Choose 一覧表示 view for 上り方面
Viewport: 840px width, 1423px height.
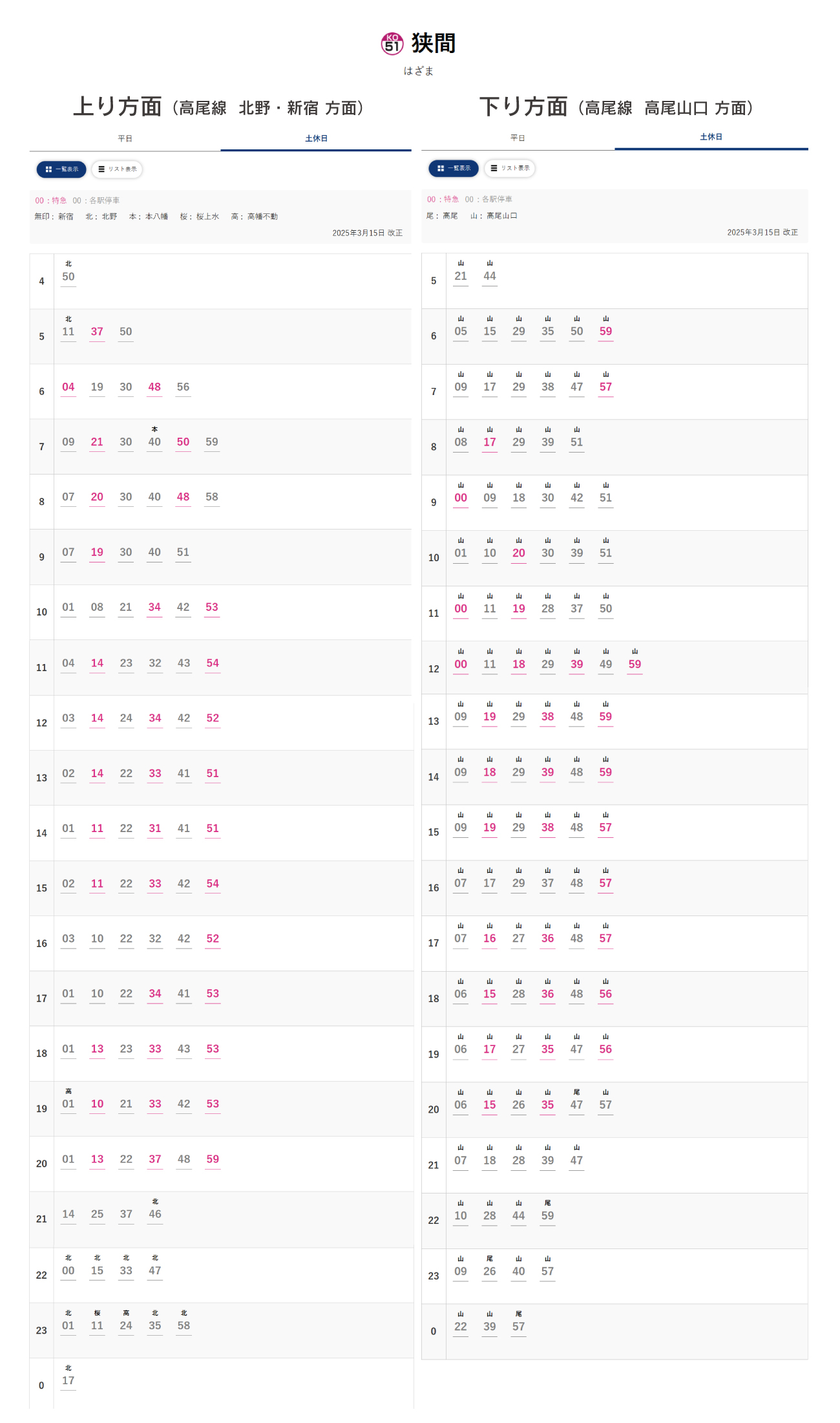coord(61,169)
